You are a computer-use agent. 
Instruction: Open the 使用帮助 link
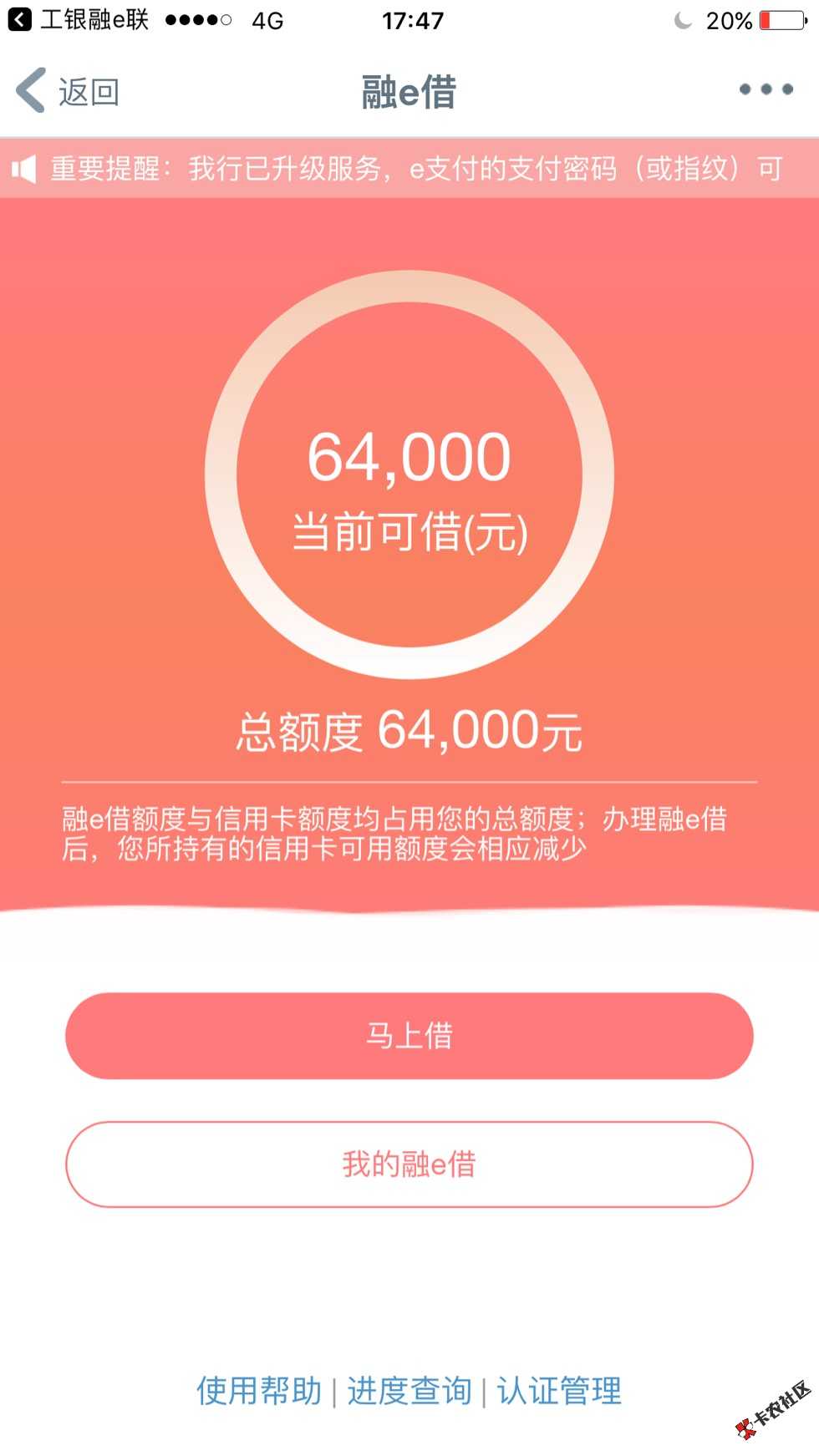(x=259, y=1391)
